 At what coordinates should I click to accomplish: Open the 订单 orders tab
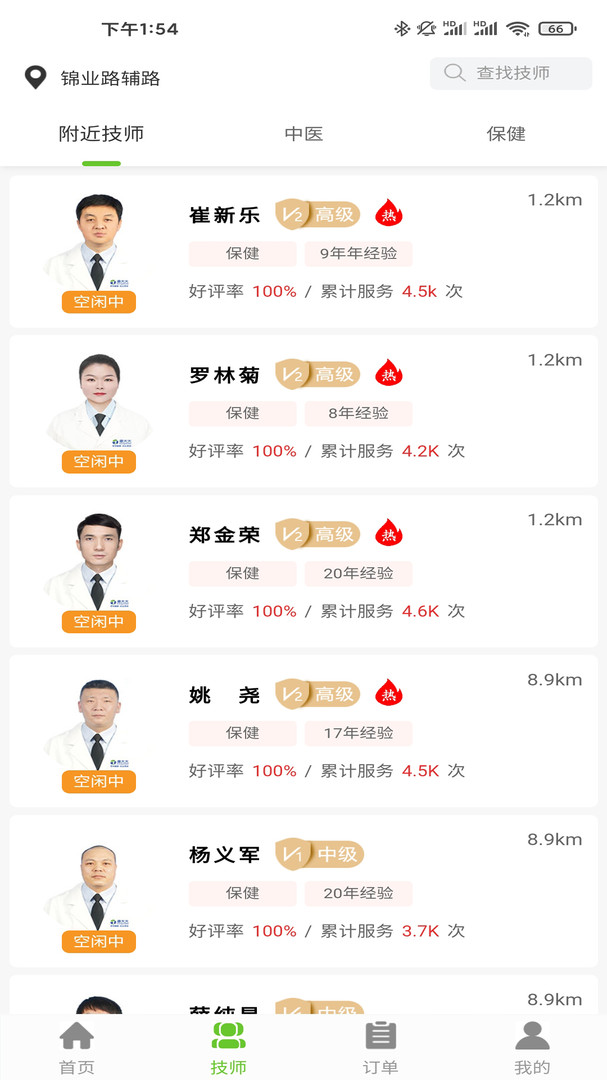click(x=380, y=1048)
